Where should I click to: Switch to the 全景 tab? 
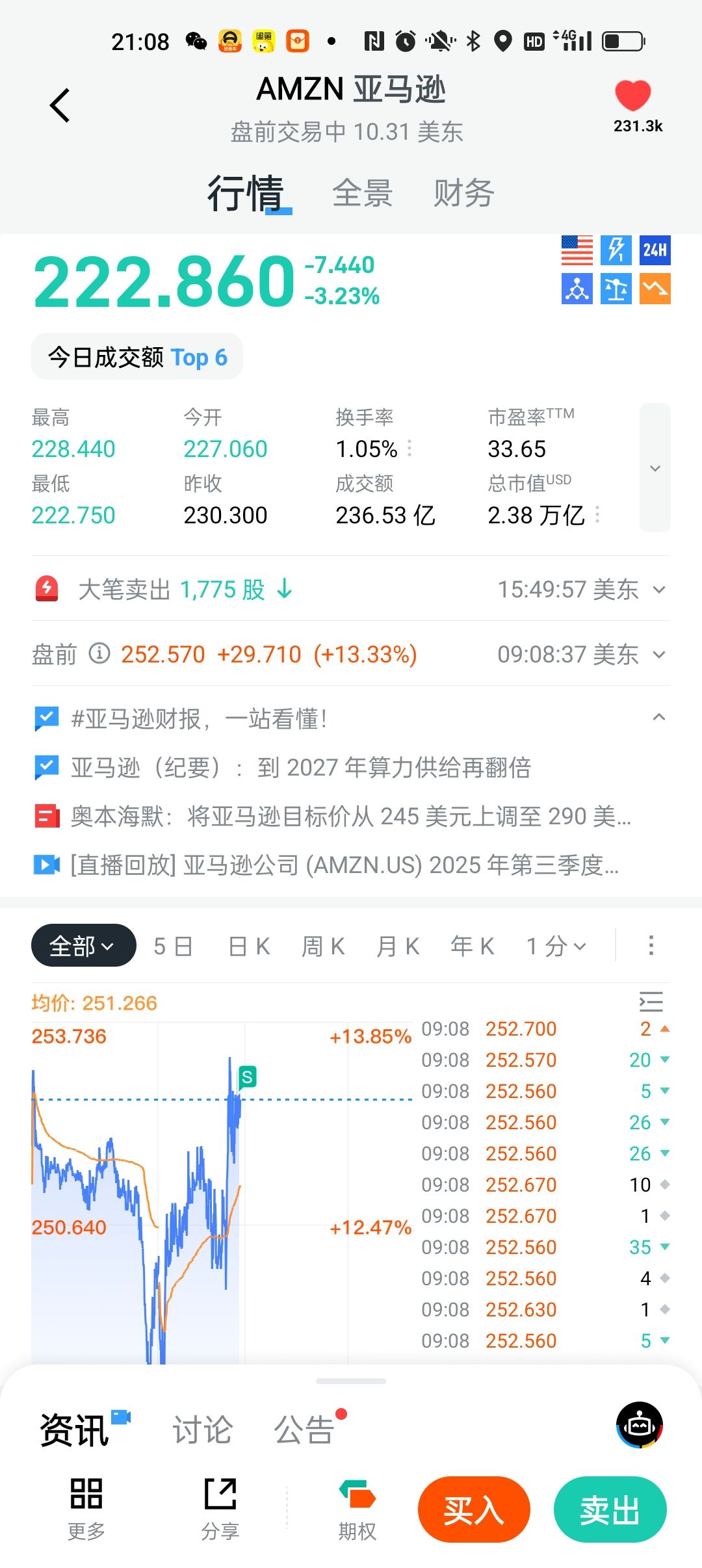(362, 194)
